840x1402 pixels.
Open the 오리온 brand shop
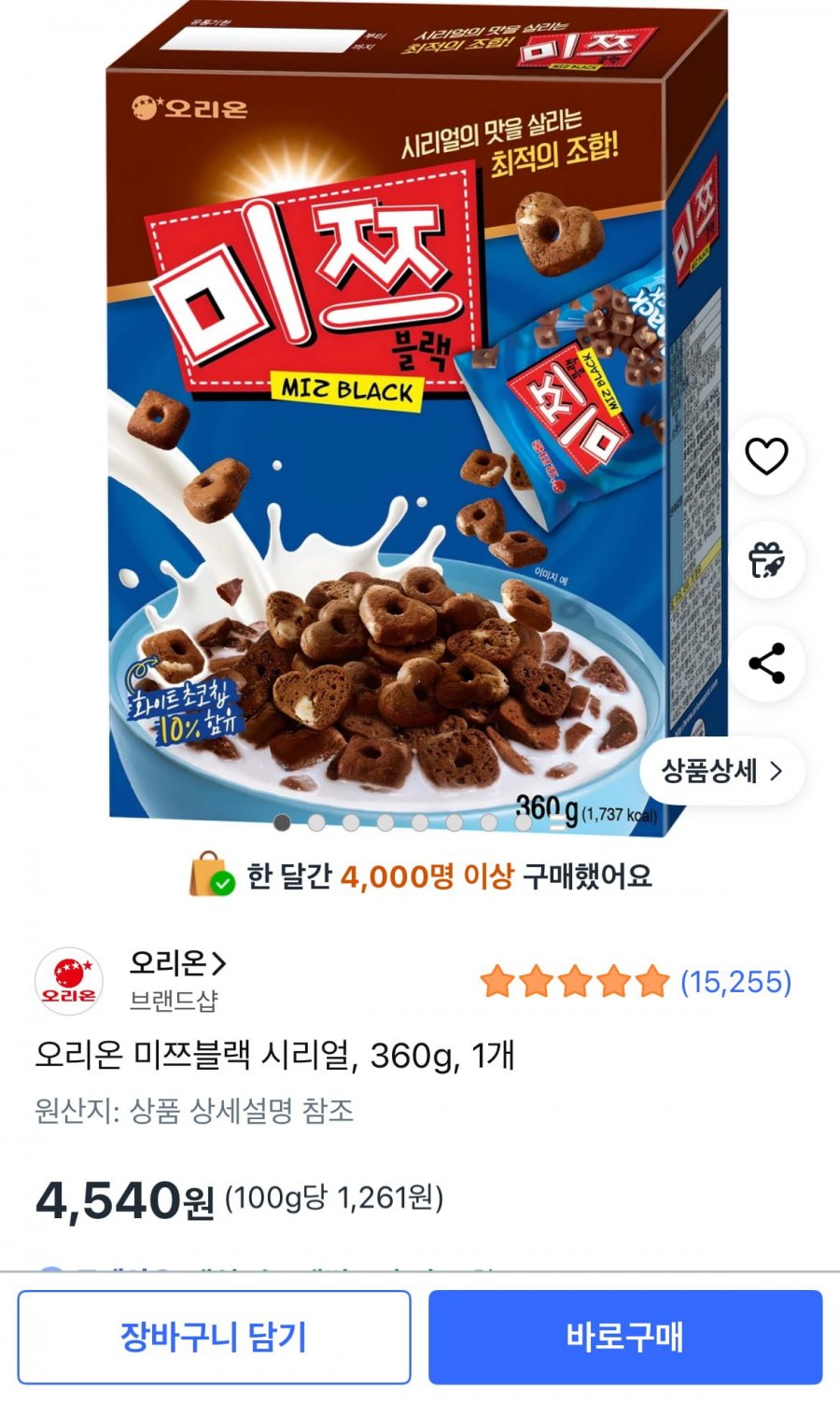click(177, 962)
